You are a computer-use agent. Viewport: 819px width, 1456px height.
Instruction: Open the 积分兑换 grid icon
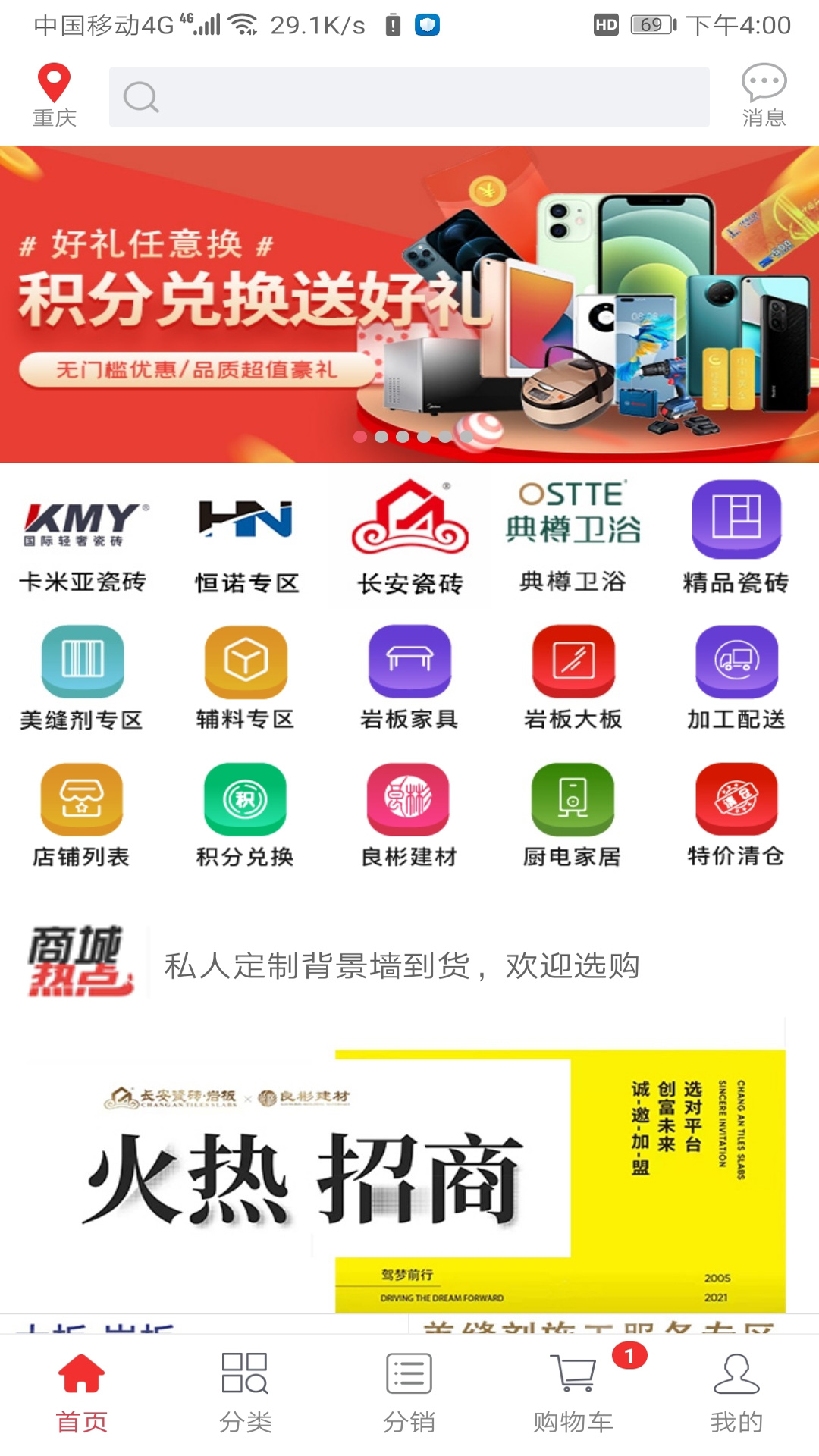[x=246, y=814]
